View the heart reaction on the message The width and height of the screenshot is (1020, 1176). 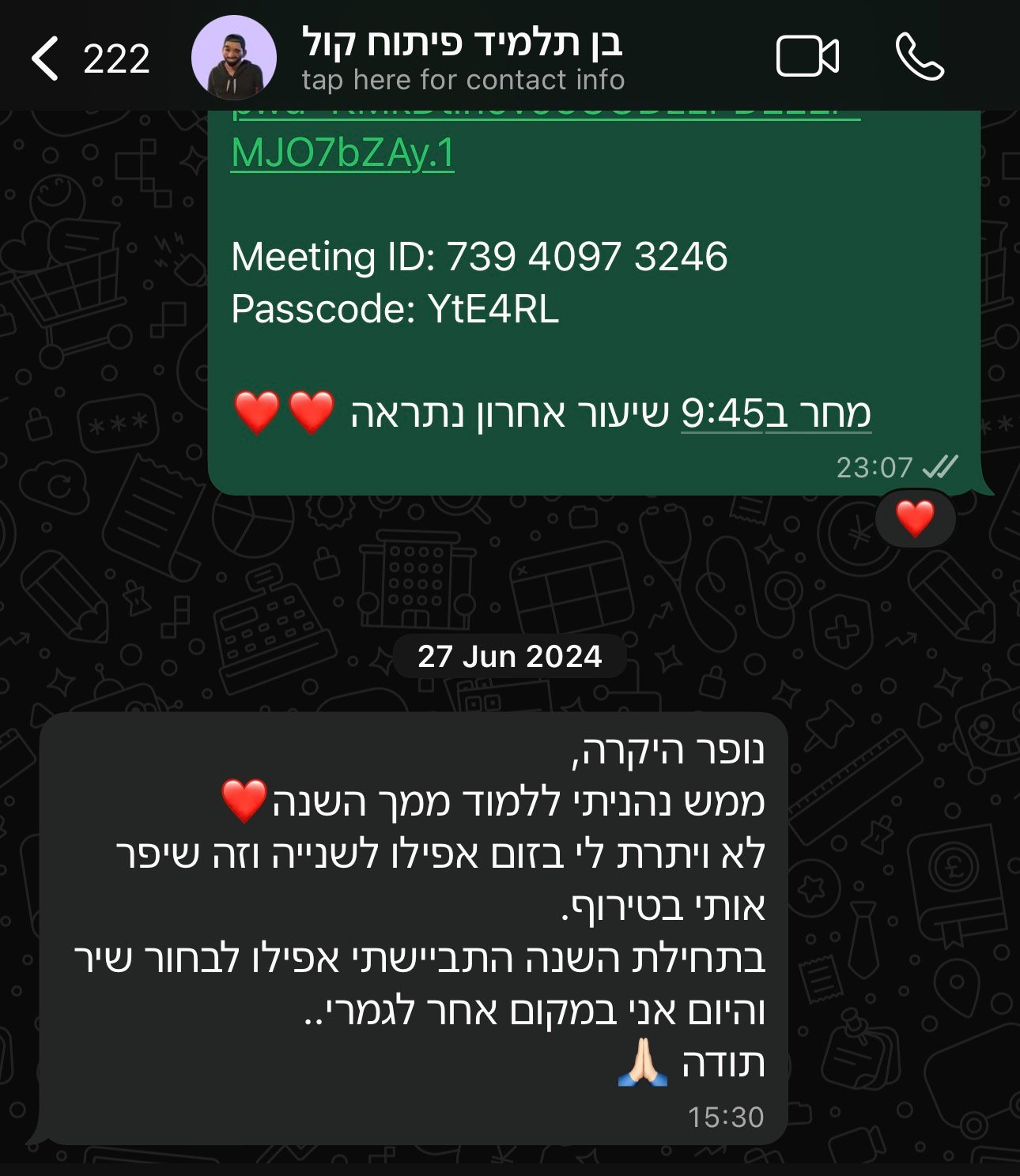[915, 518]
